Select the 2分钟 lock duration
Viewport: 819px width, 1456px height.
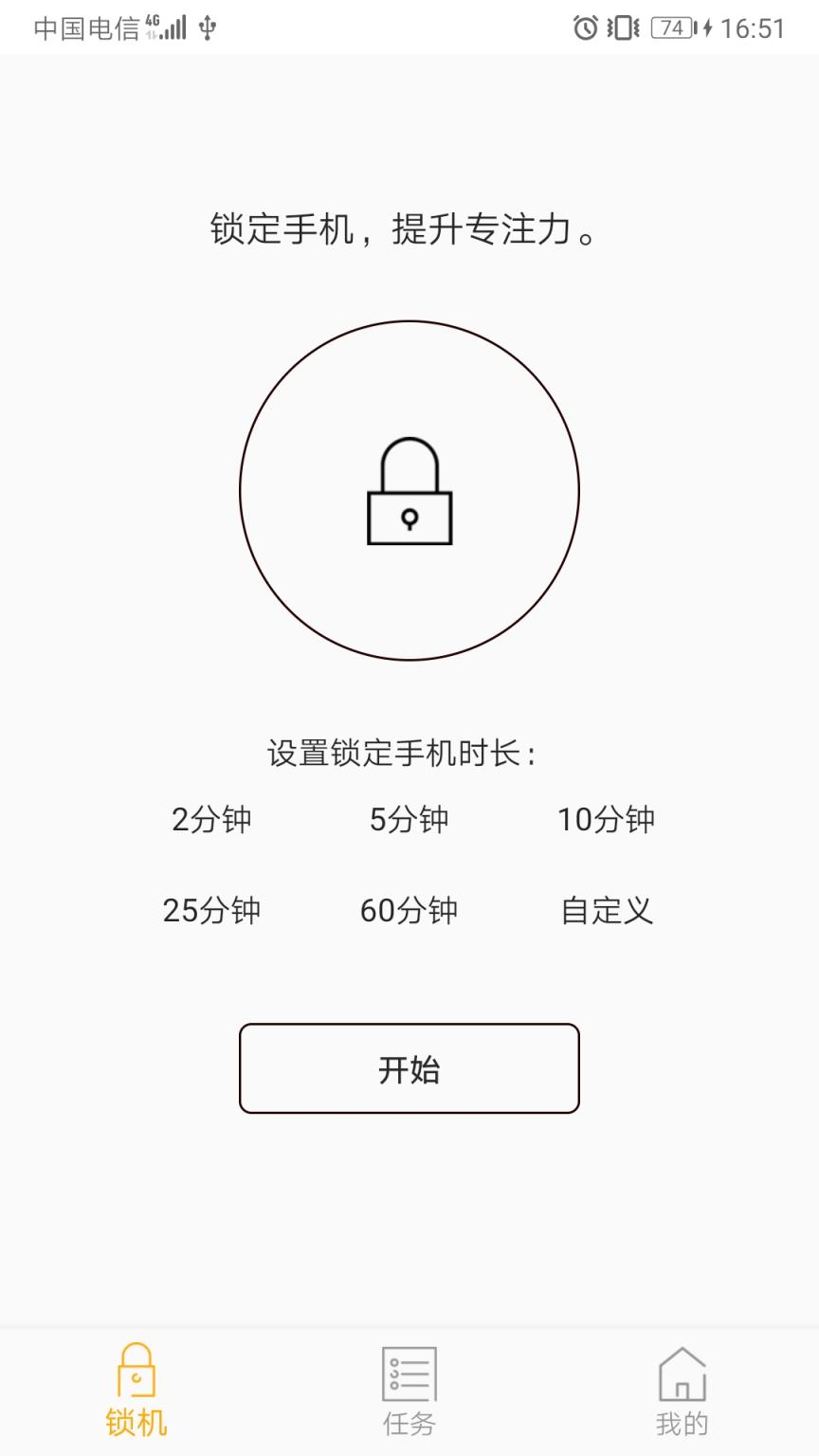210,820
